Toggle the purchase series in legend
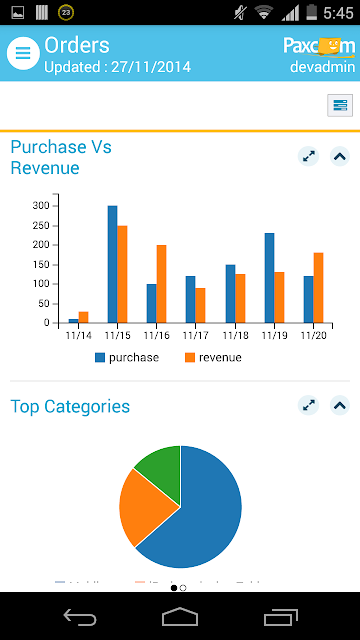360x640 pixels. [x=127, y=358]
